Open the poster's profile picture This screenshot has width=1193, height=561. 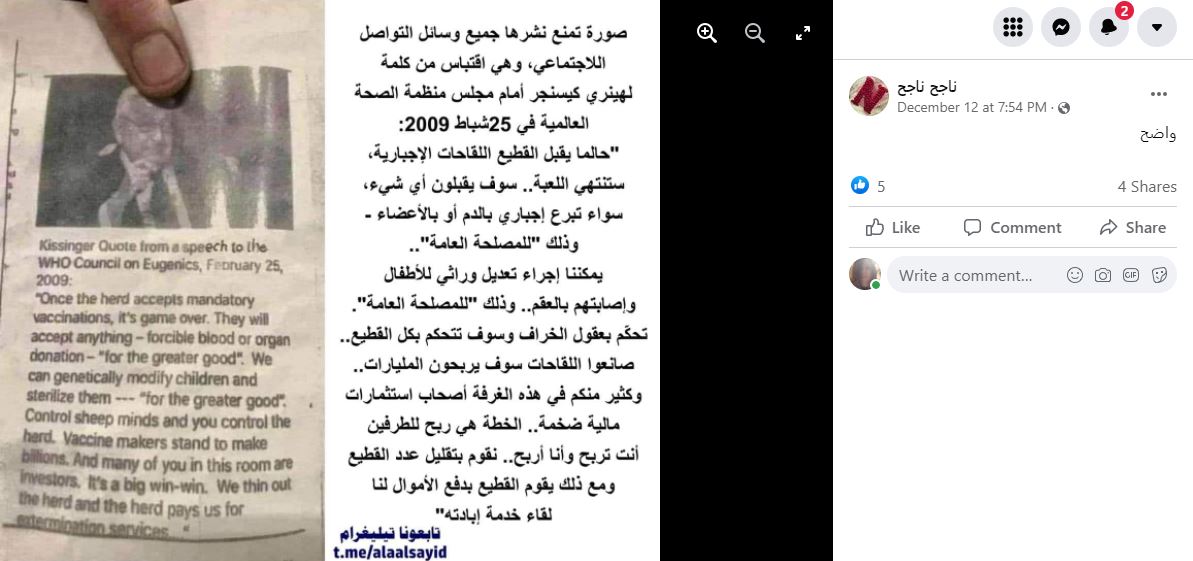(869, 95)
